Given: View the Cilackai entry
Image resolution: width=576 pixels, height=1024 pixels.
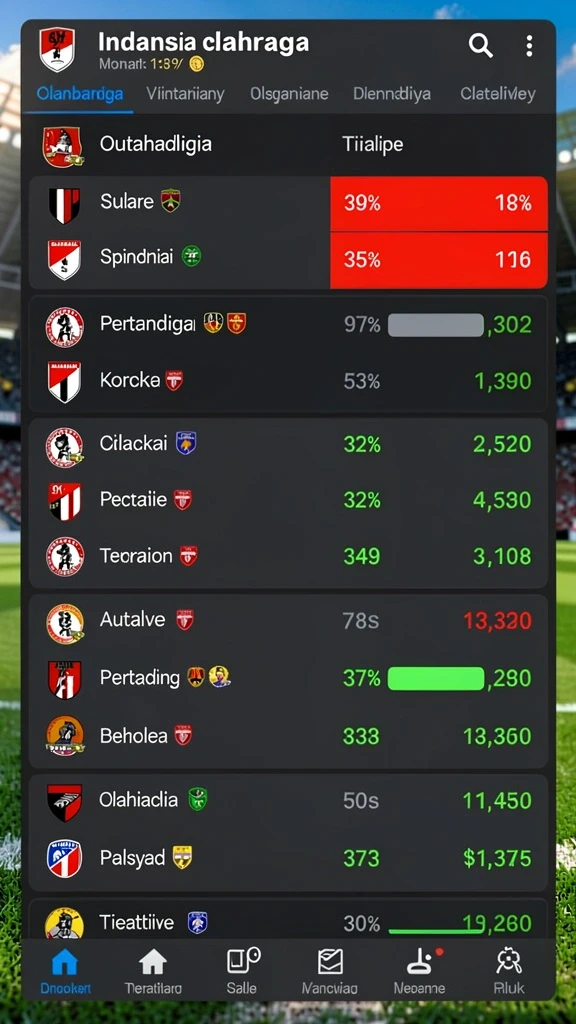Looking at the screenshot, I should click(288, 445).
